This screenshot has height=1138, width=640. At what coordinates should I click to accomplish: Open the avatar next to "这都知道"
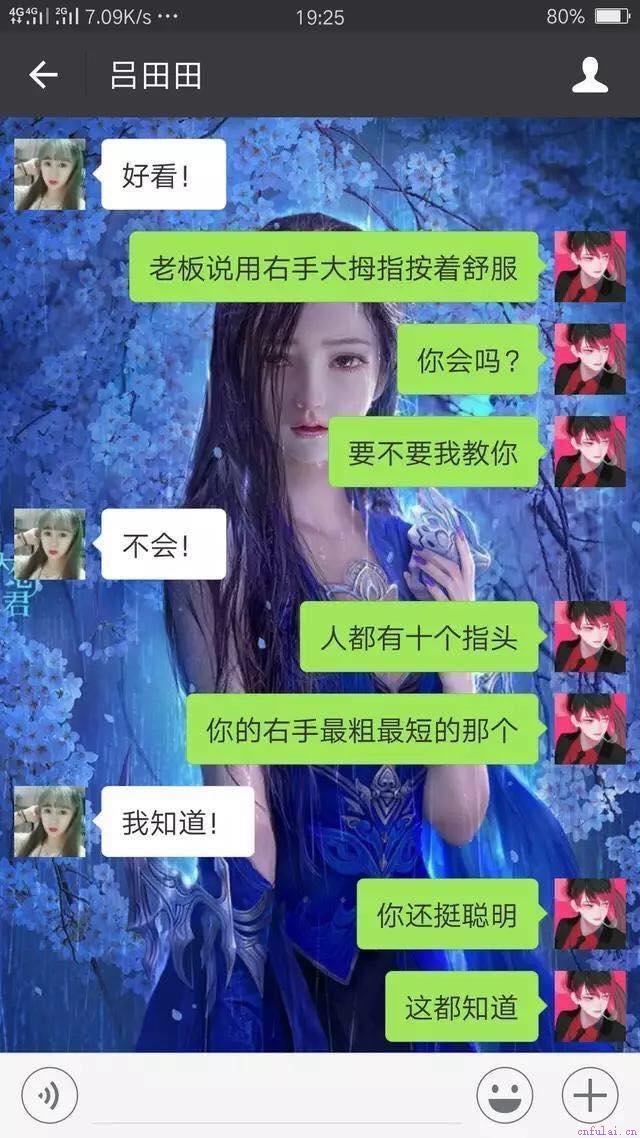coord(590,1006)
